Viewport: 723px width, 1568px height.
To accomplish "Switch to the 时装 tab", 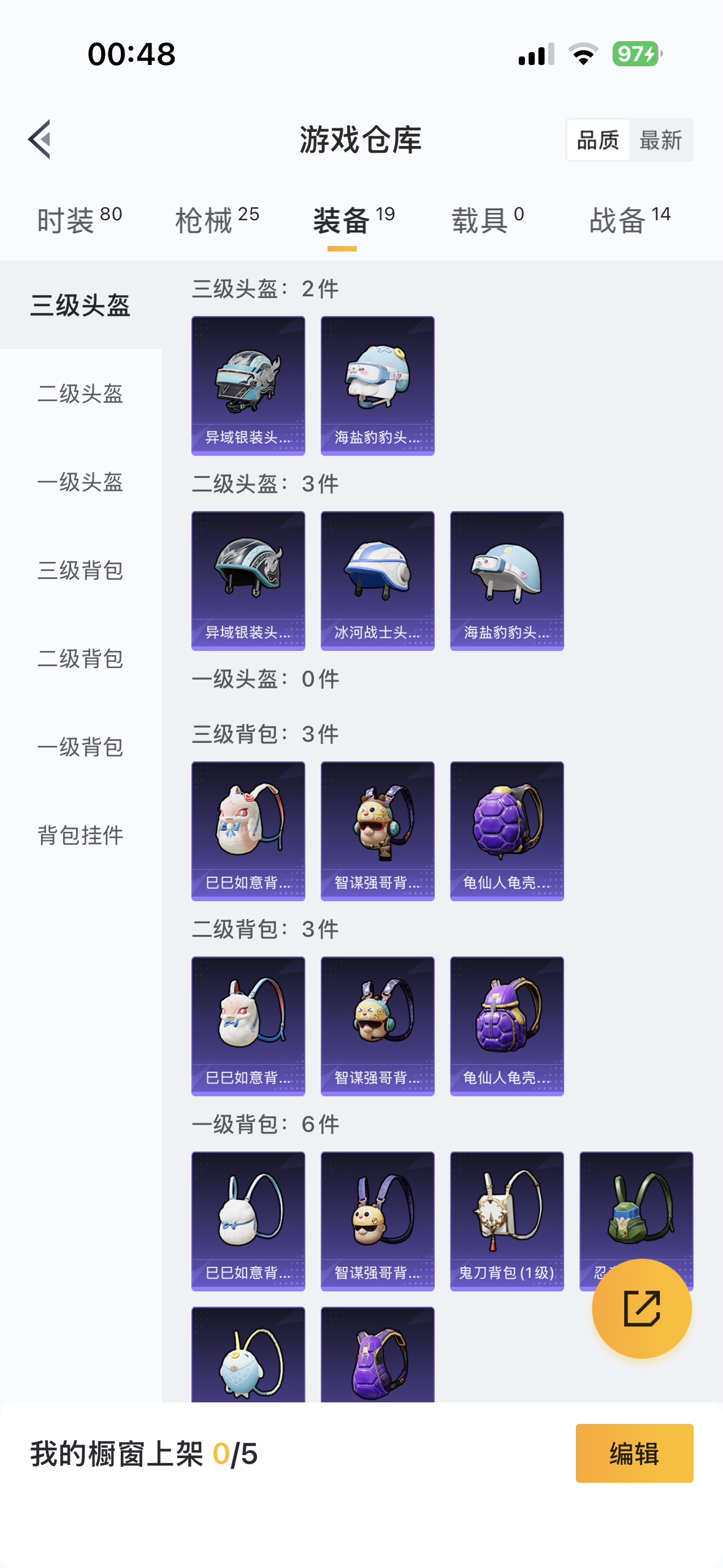I will [x=80, y=220].
